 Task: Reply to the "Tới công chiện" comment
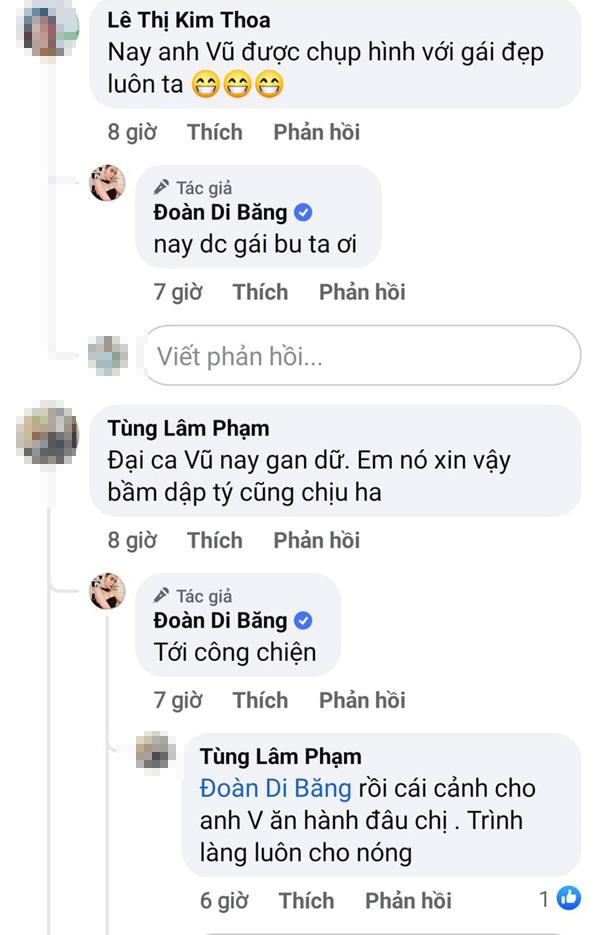[x=362, y=700]
